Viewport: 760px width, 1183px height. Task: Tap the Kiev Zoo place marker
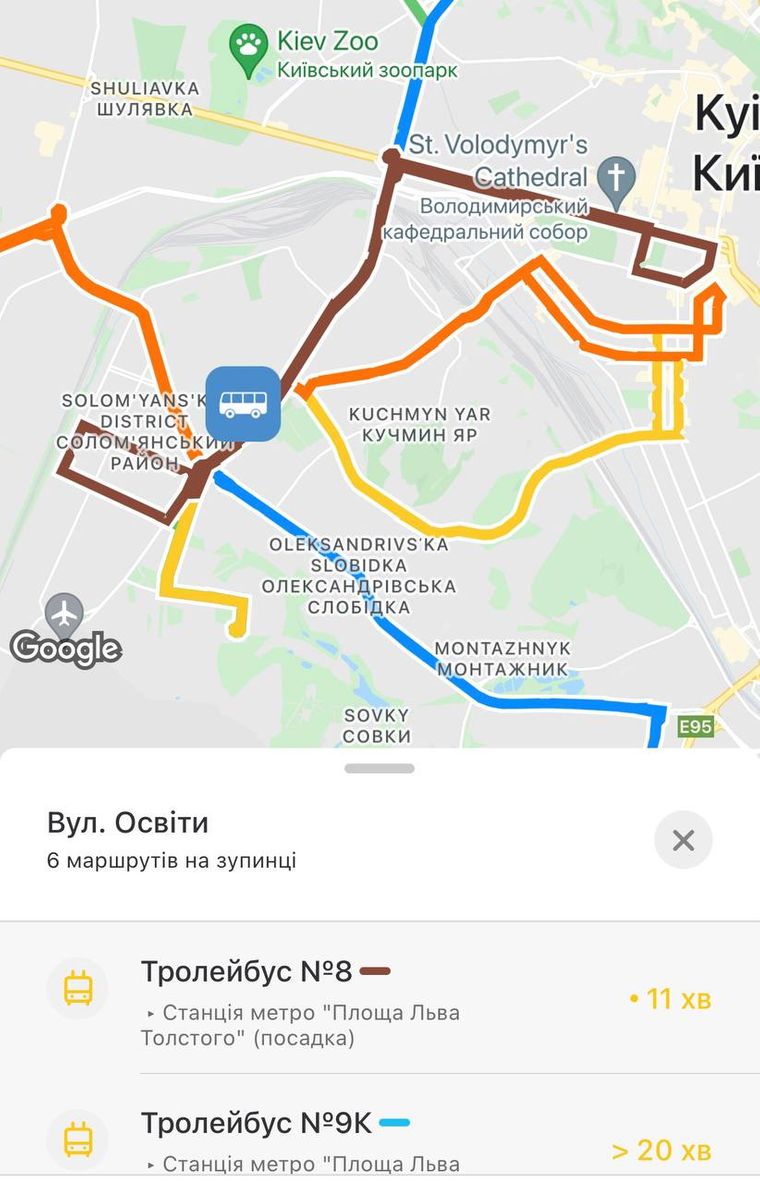pos(247,45)
